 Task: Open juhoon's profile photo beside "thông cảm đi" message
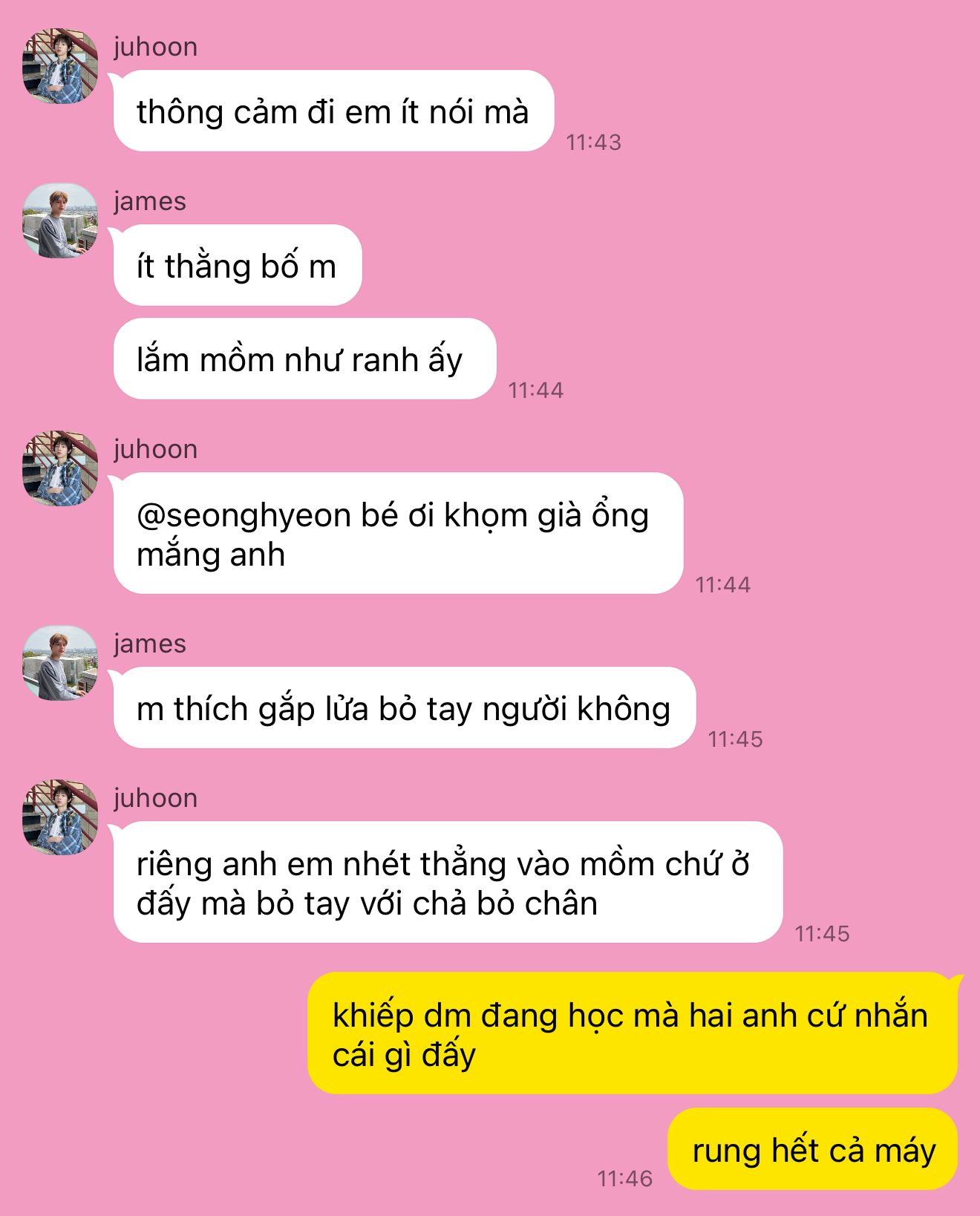60,67
